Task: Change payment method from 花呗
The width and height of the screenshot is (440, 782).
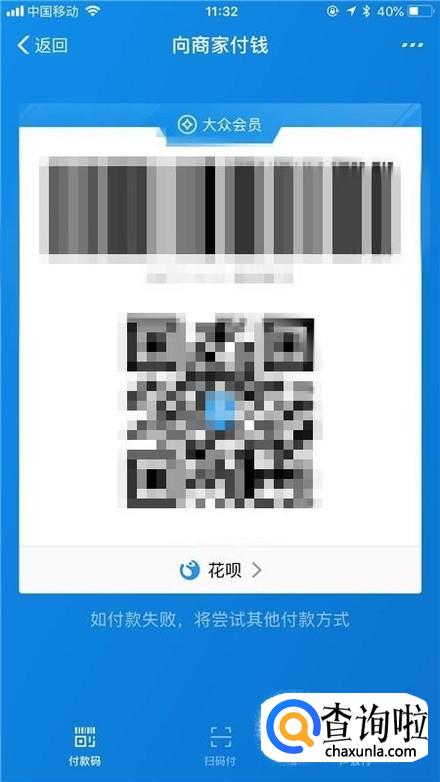Action: pos(220,570)
